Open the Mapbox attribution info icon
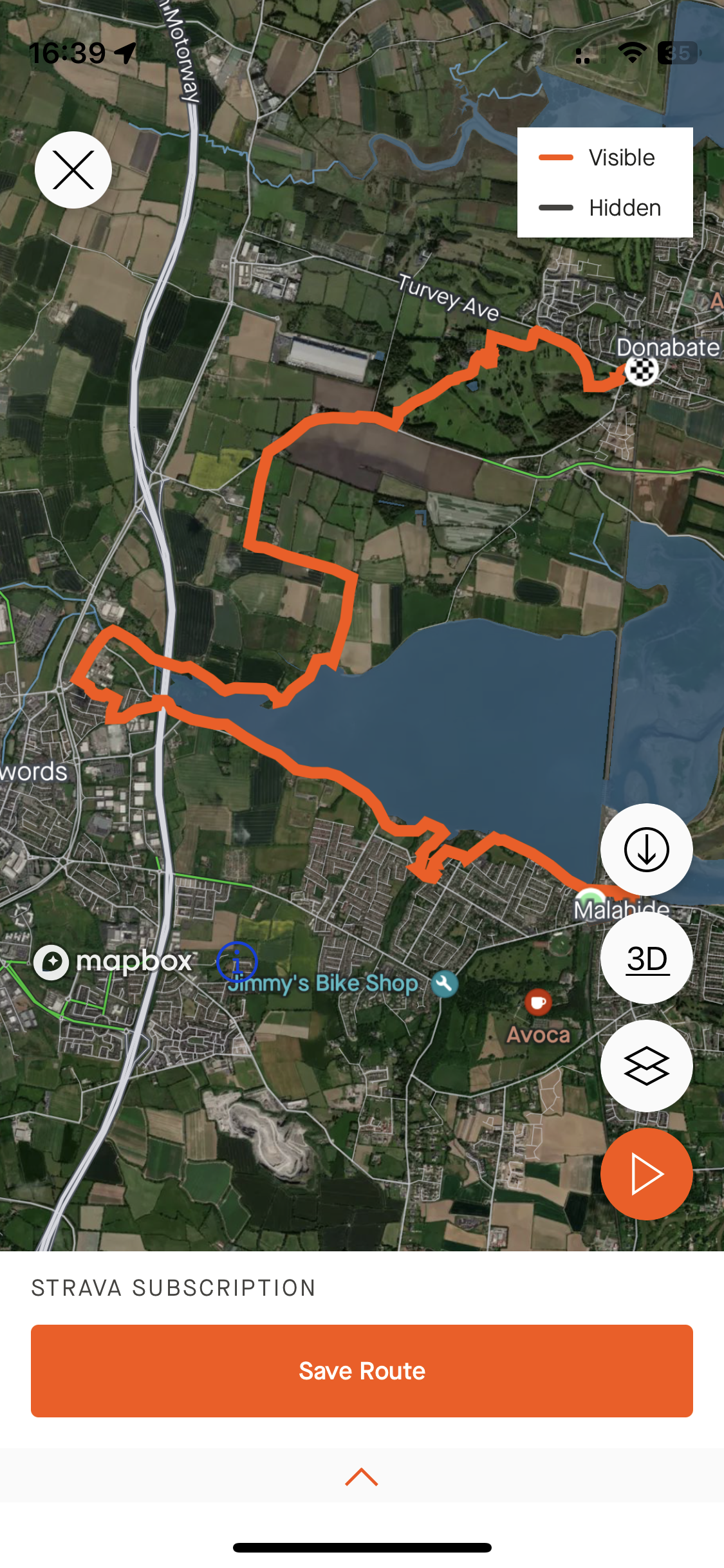The image size is (724, 1568). pyautogui.click(x=237, y=962)
